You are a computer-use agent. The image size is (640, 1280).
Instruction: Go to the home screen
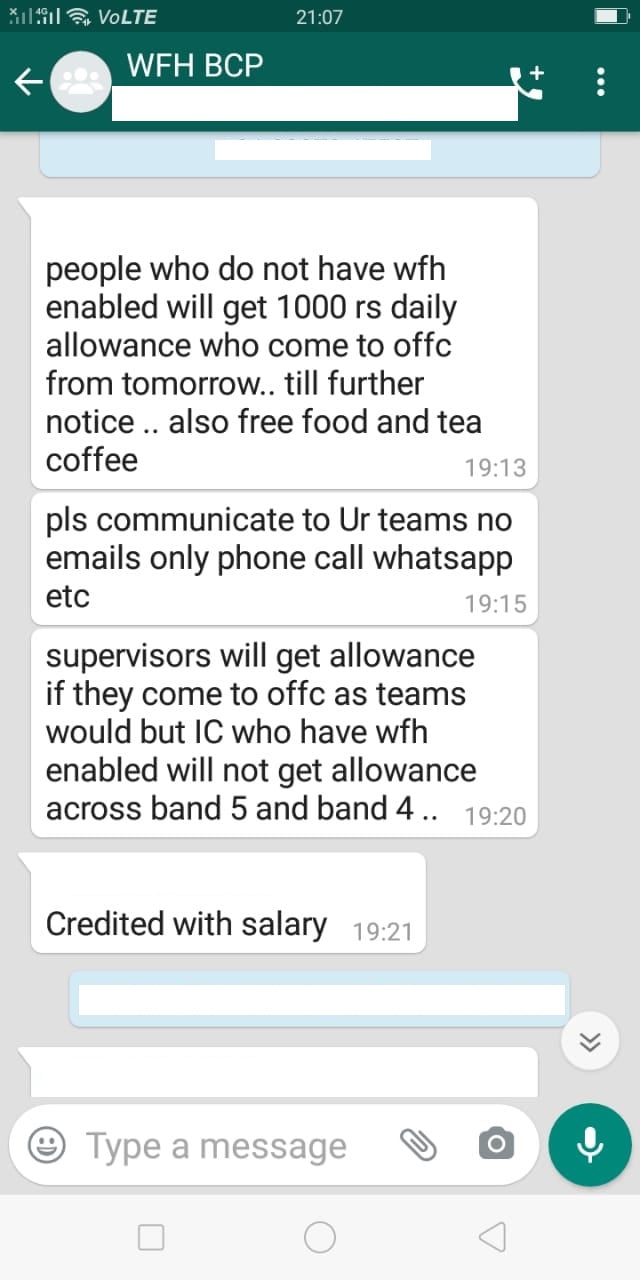[x=320, y=1238]
